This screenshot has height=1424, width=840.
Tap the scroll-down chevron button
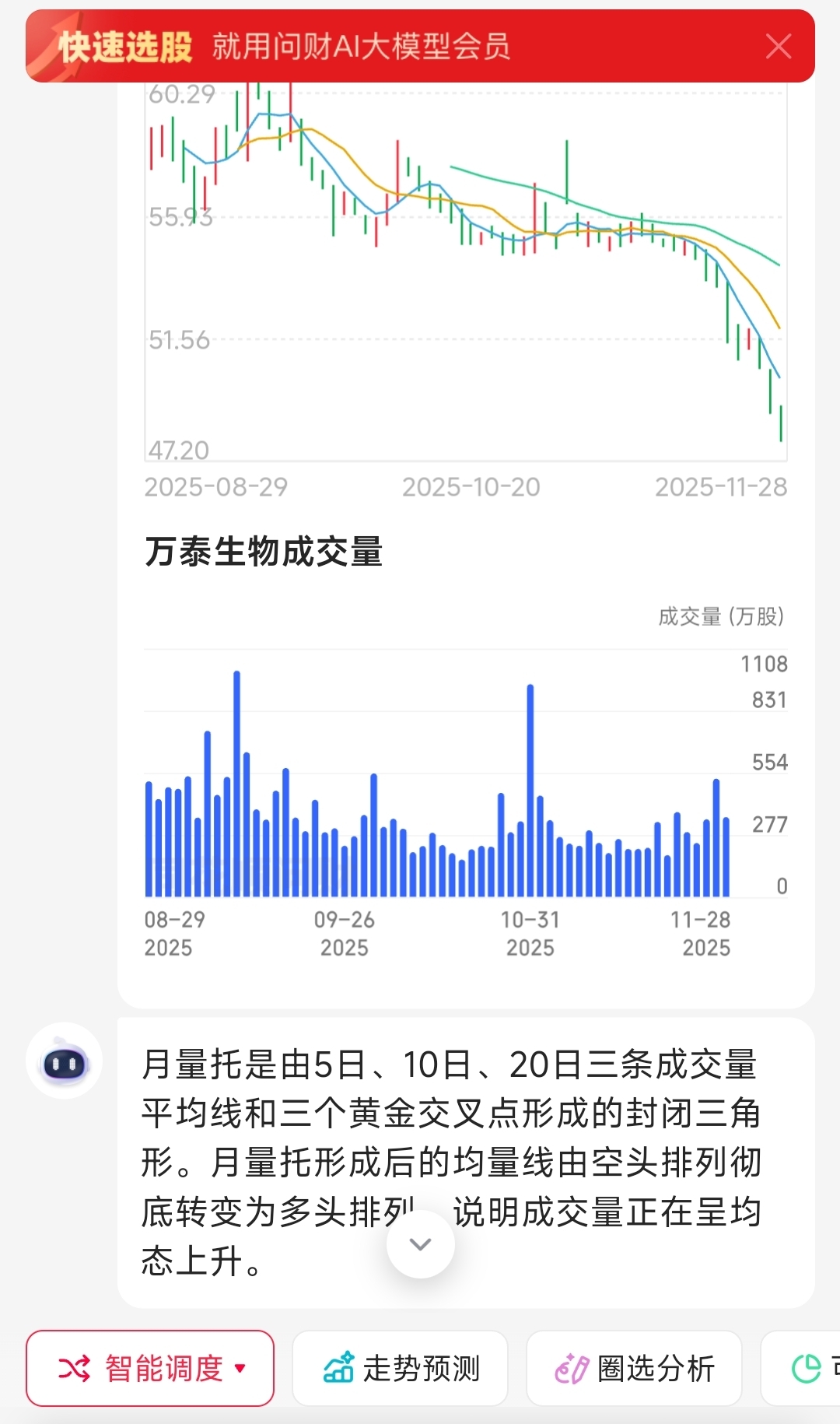421,1244
